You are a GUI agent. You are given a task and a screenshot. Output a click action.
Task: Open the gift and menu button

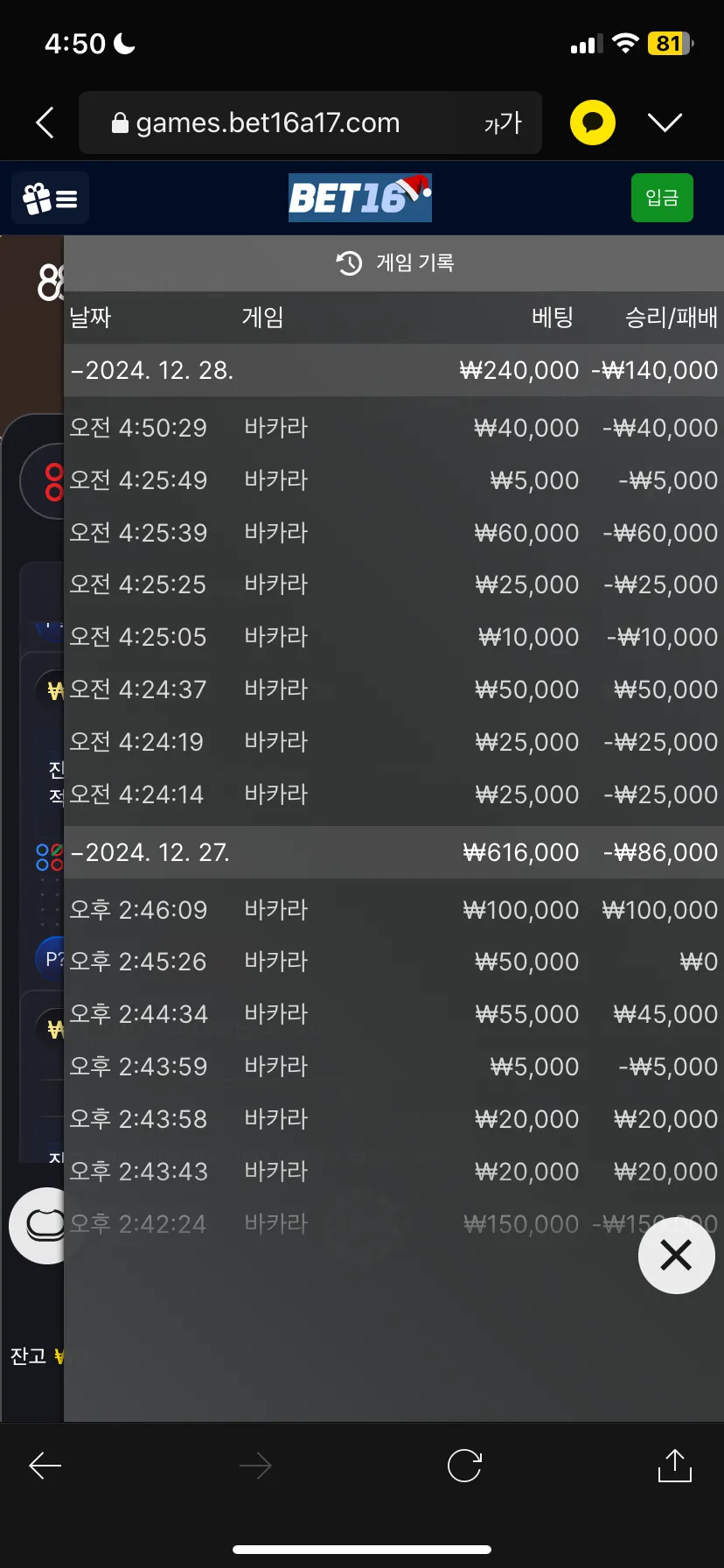(x=50, y=199)
